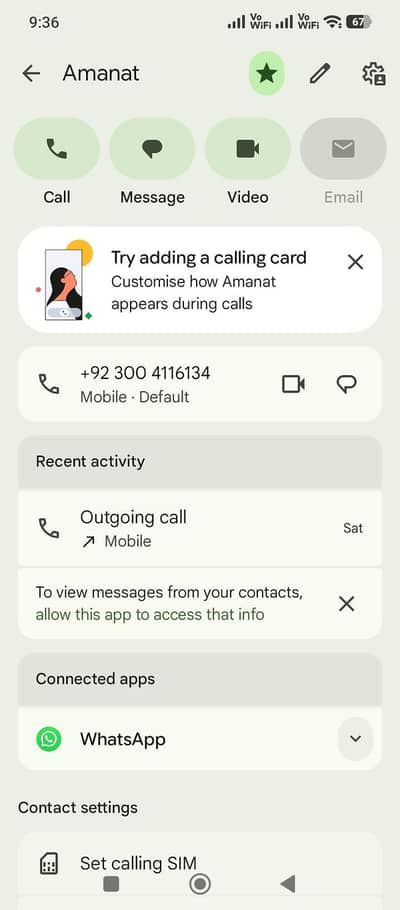Open recent apps square button
The width and height of the screenshot is (400, 910).
[x=111, y=884]
